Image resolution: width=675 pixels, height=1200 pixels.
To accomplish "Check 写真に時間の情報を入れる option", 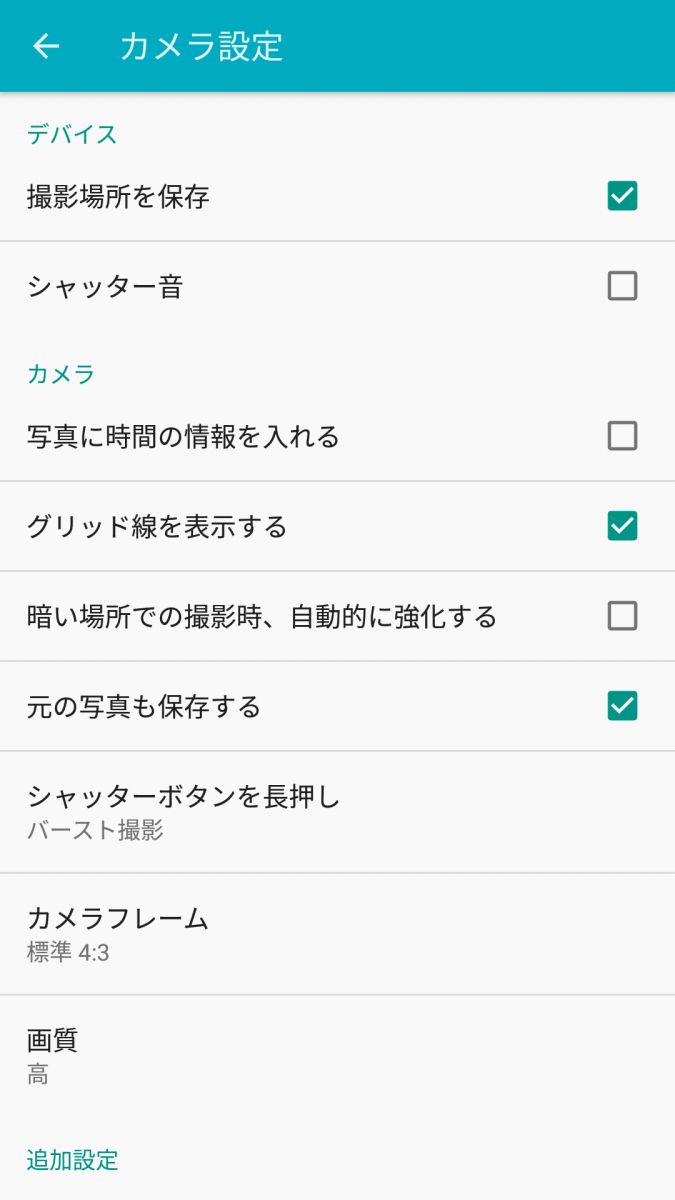I will tap(622, 436).
